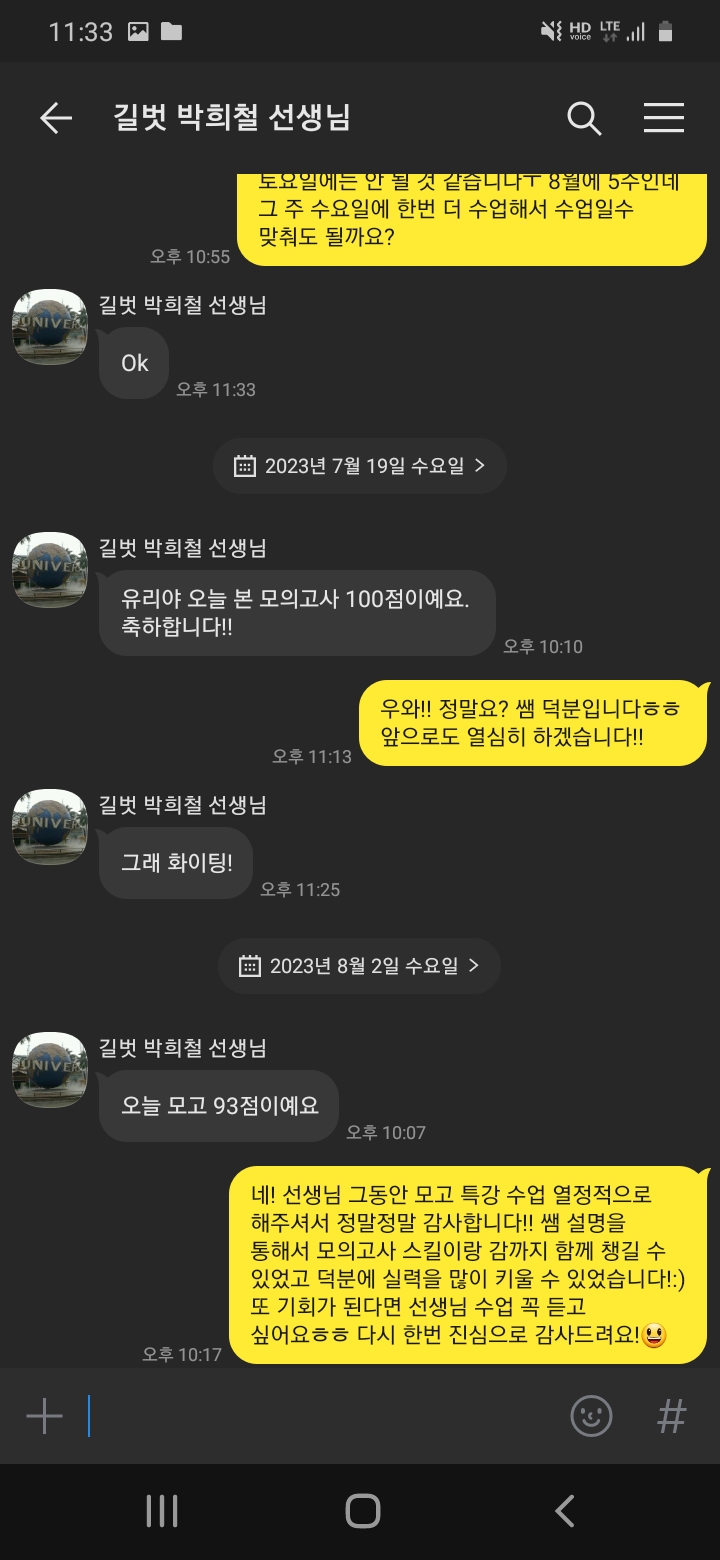View profile photo beside the 'Ok' message
This screenshot has width=720, height=1560.
(50, 326)
